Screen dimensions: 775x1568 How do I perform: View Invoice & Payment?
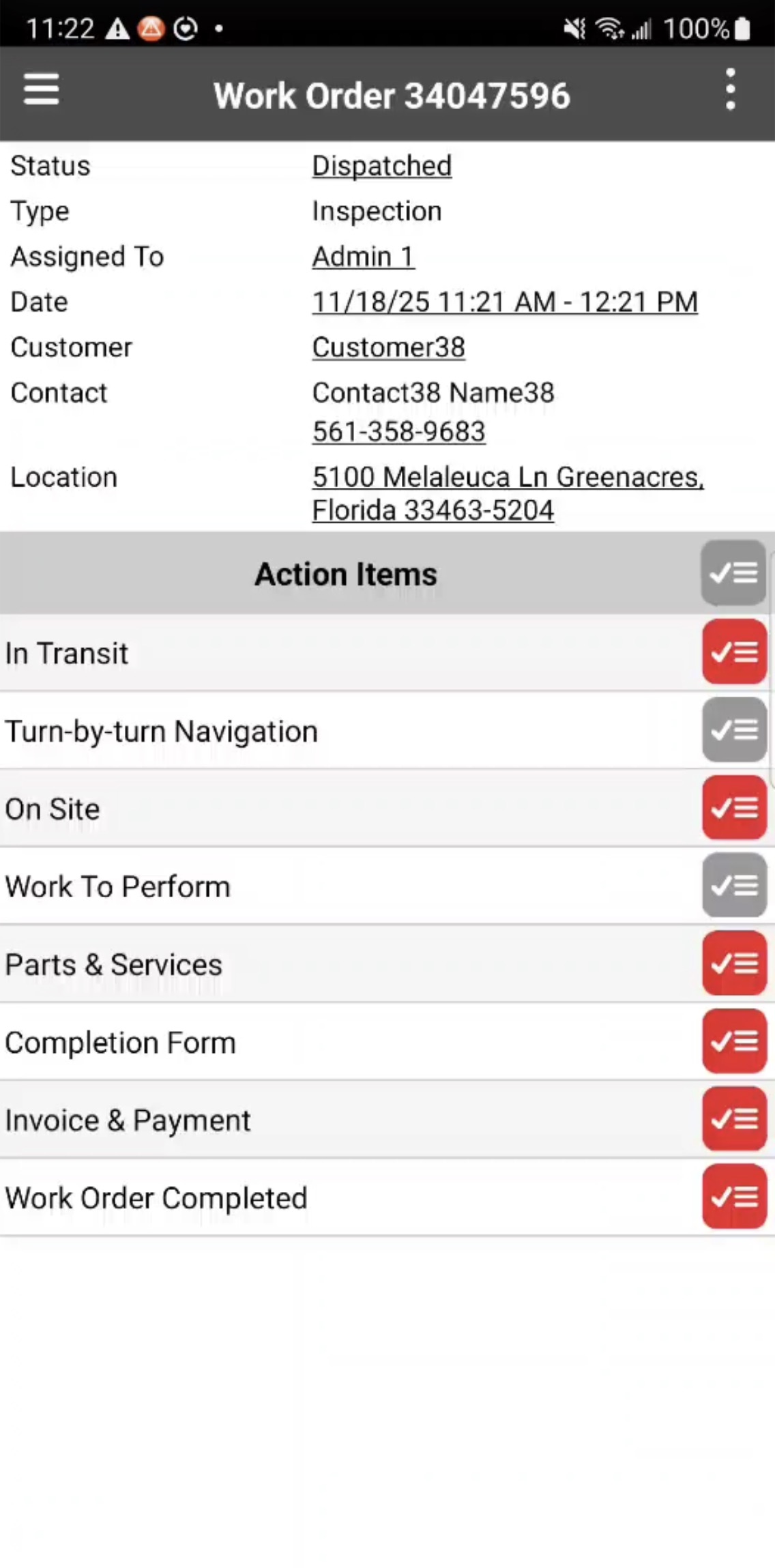pyautogui.click(x=734, y=1119)
